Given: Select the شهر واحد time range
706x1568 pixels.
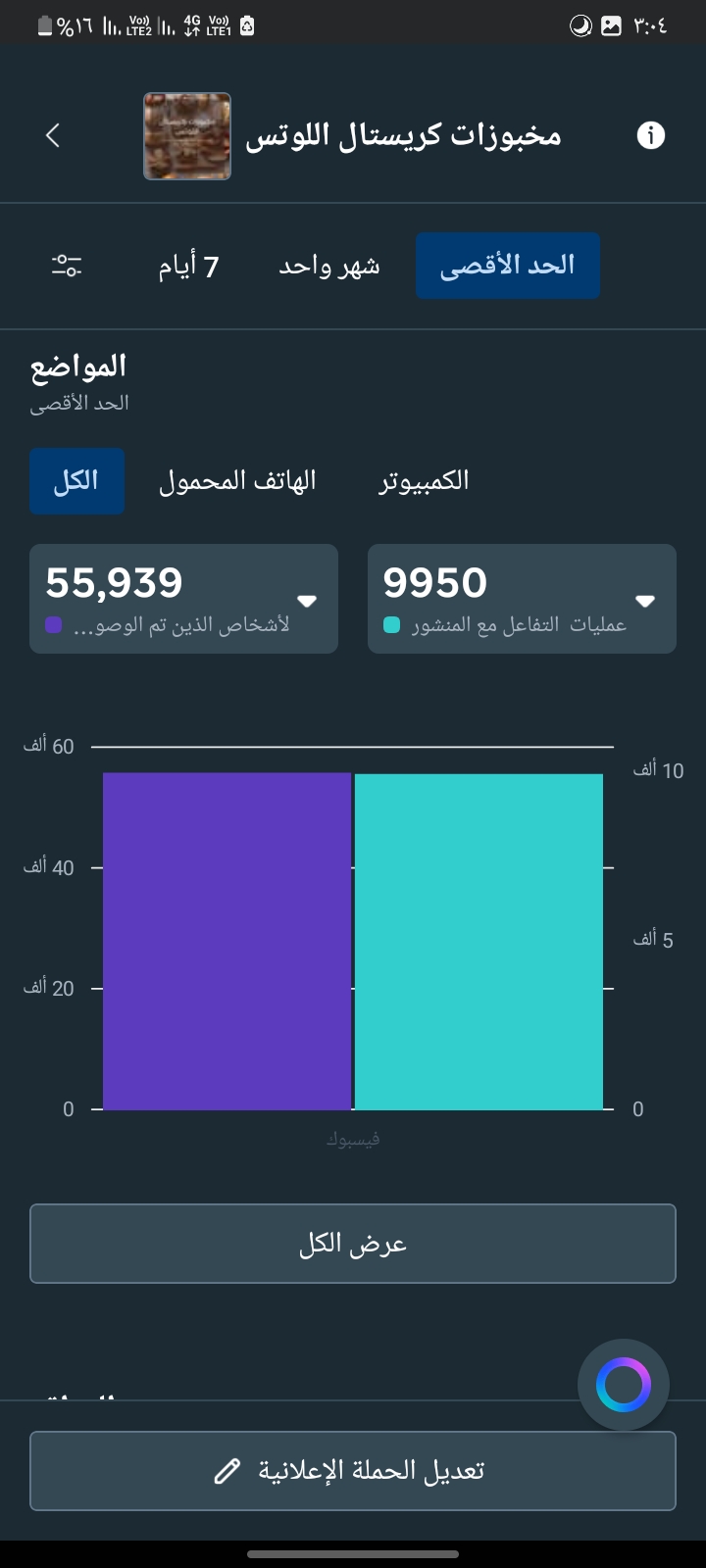Looking at the screenshot, I should 329,266.
